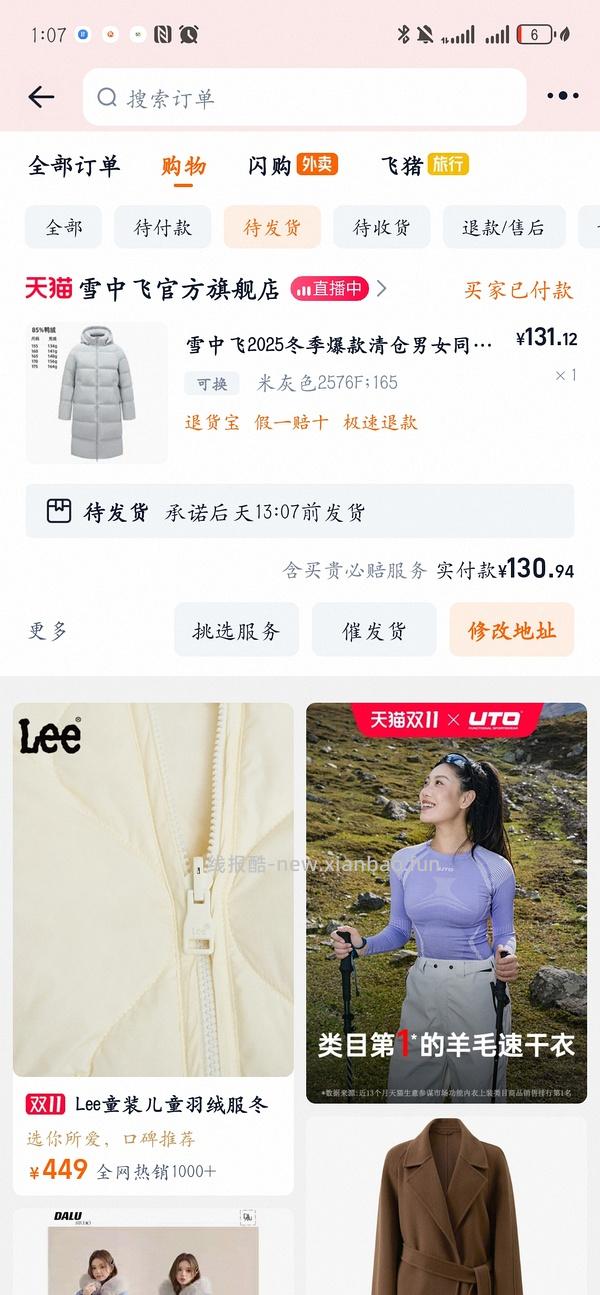Tap the 挑选服务 button
600x1295 pixels.
pos(236,630)
